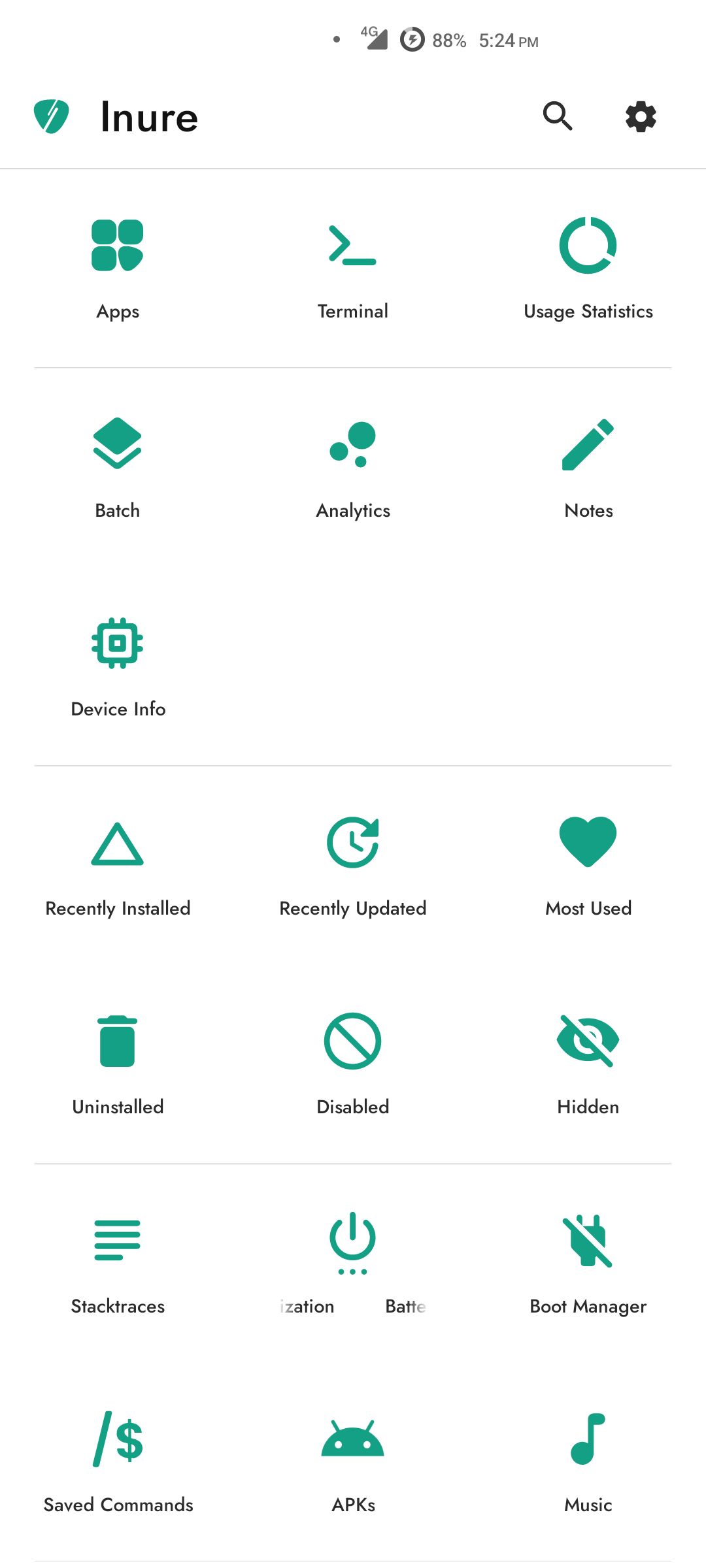Open the Batch operations panel

click(118, 467)
